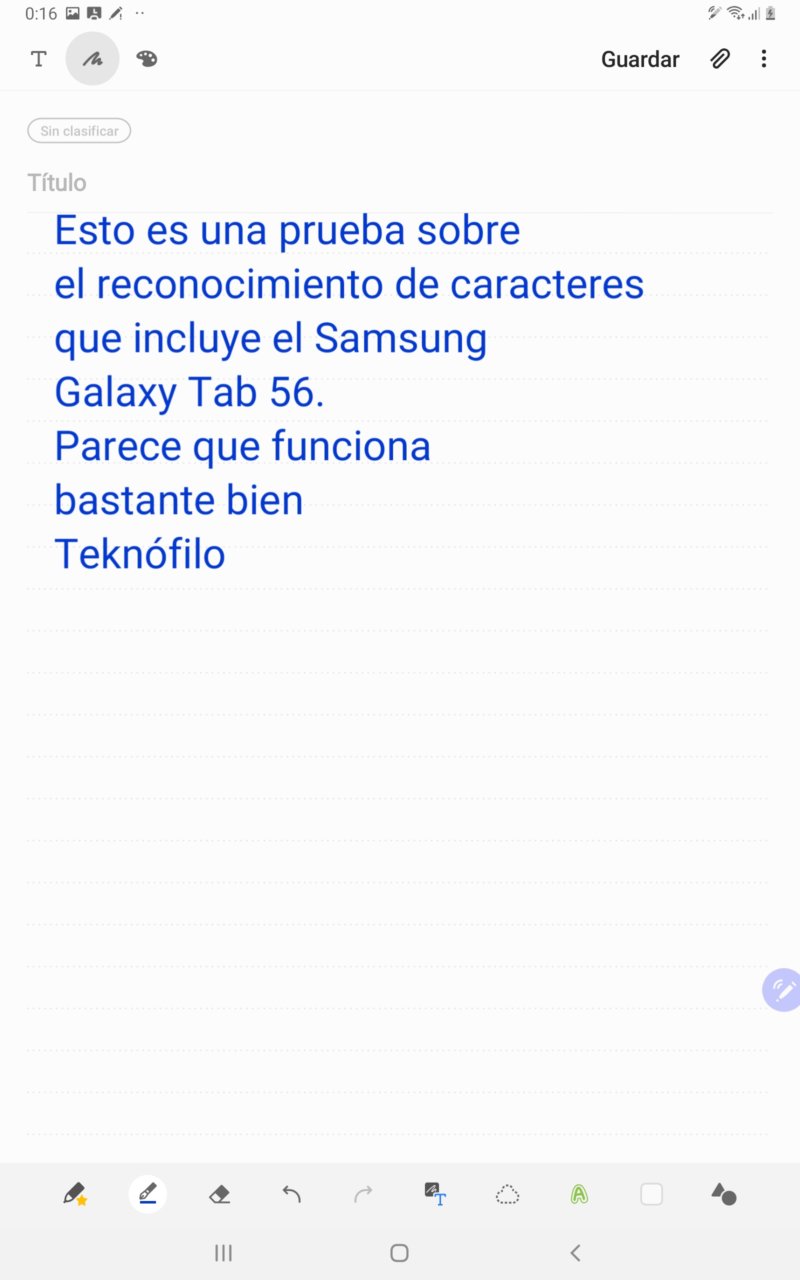Open the brush painting palette
The width and height of the screenshot is (800, 1280).
click(147, 59)
